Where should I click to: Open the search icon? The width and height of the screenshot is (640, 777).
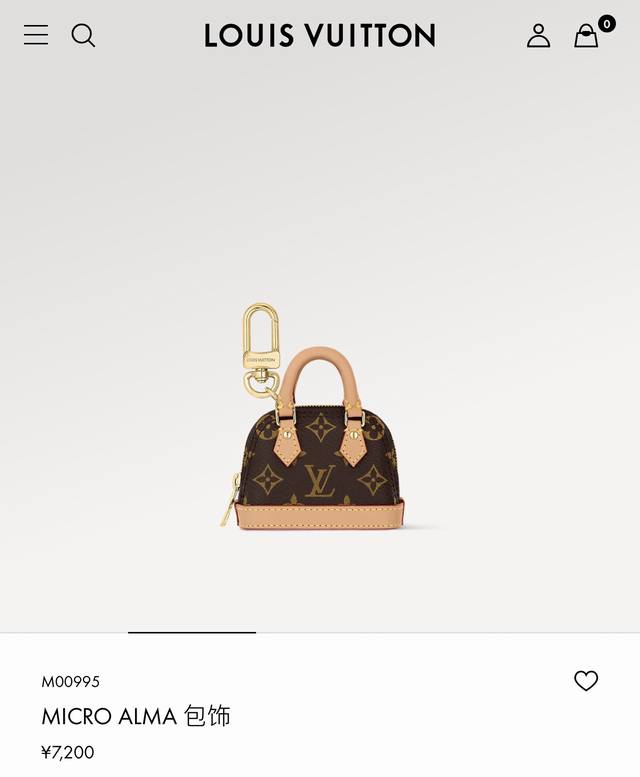84,36
